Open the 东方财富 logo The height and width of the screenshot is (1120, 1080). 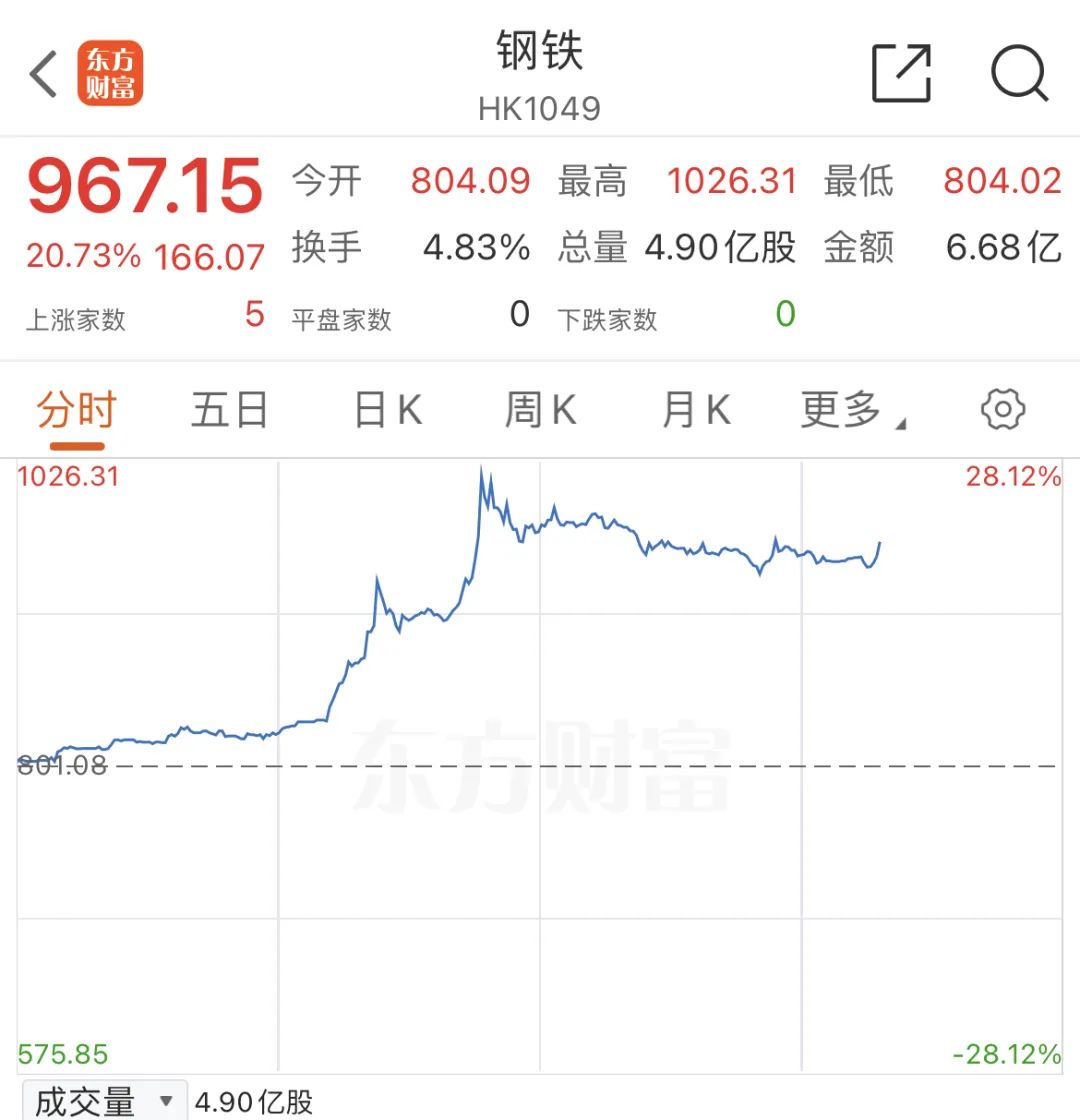112,74
